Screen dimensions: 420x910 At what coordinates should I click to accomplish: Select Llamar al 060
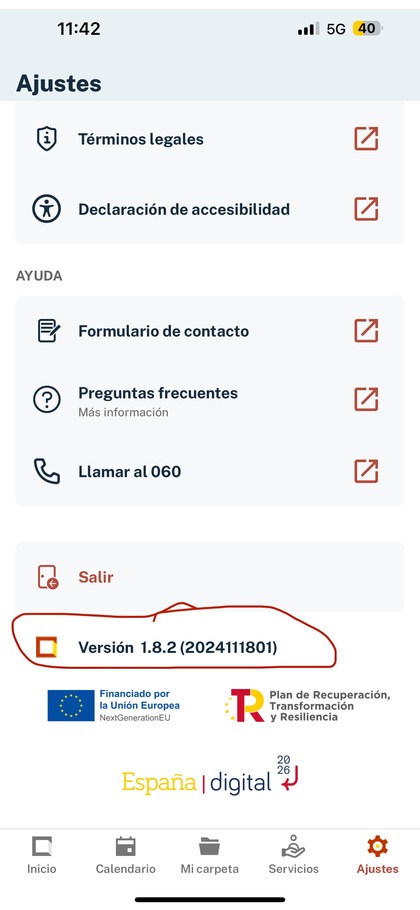tap(209, 471)
